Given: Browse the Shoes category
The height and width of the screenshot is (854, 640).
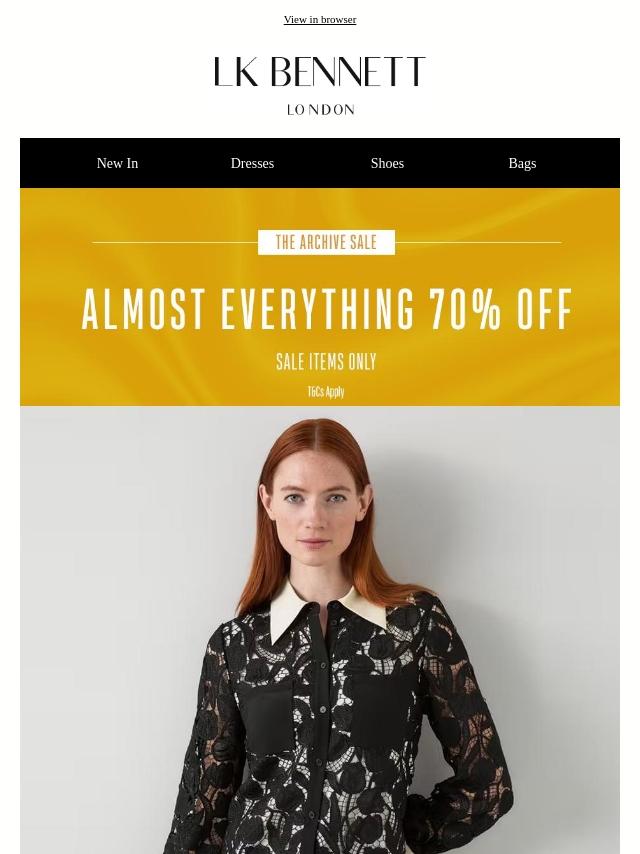Looking at the screenshot, I should pyautogui.click(x=387, y=163).
